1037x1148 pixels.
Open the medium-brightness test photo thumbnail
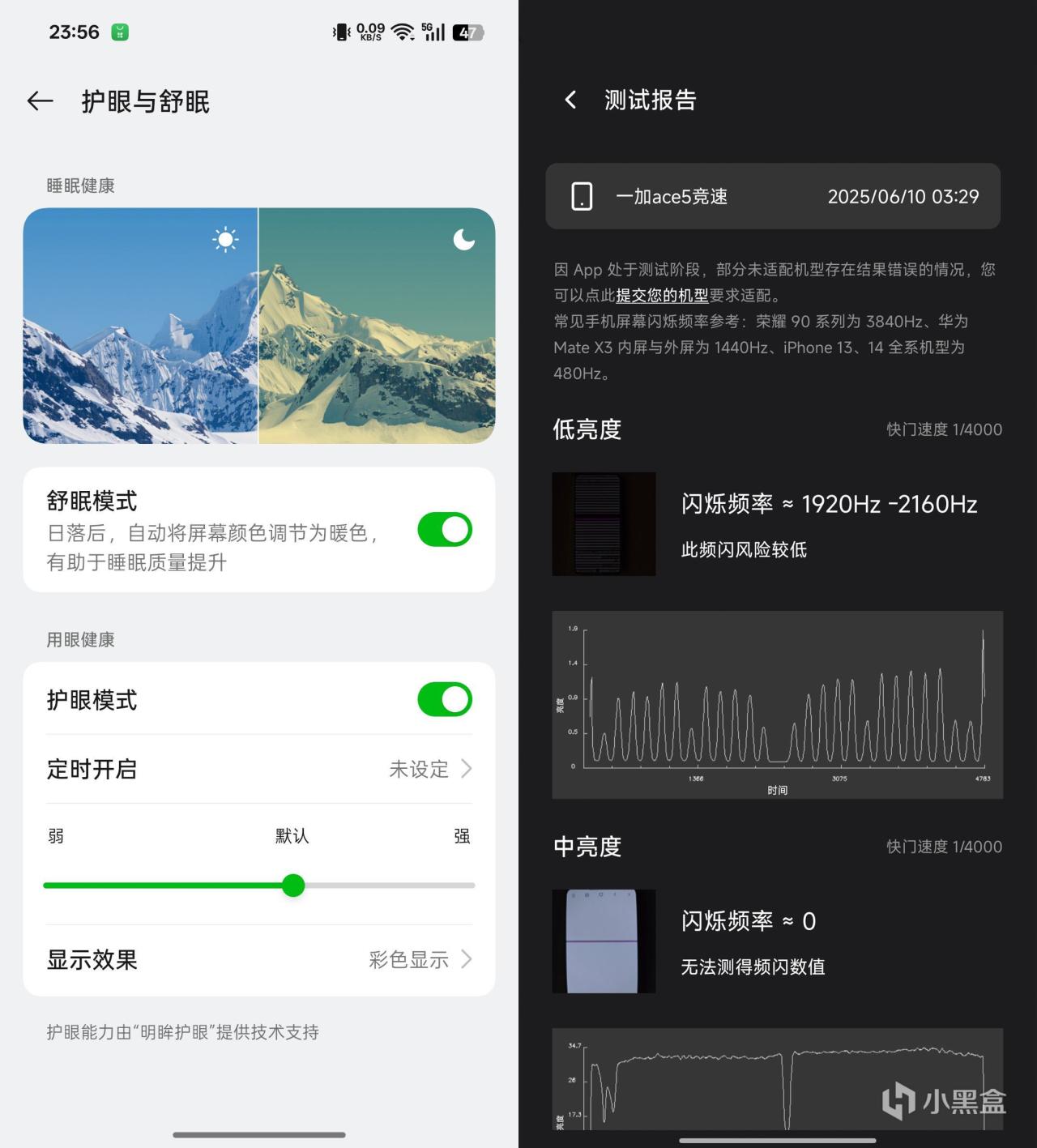click(x=604, y=941)
